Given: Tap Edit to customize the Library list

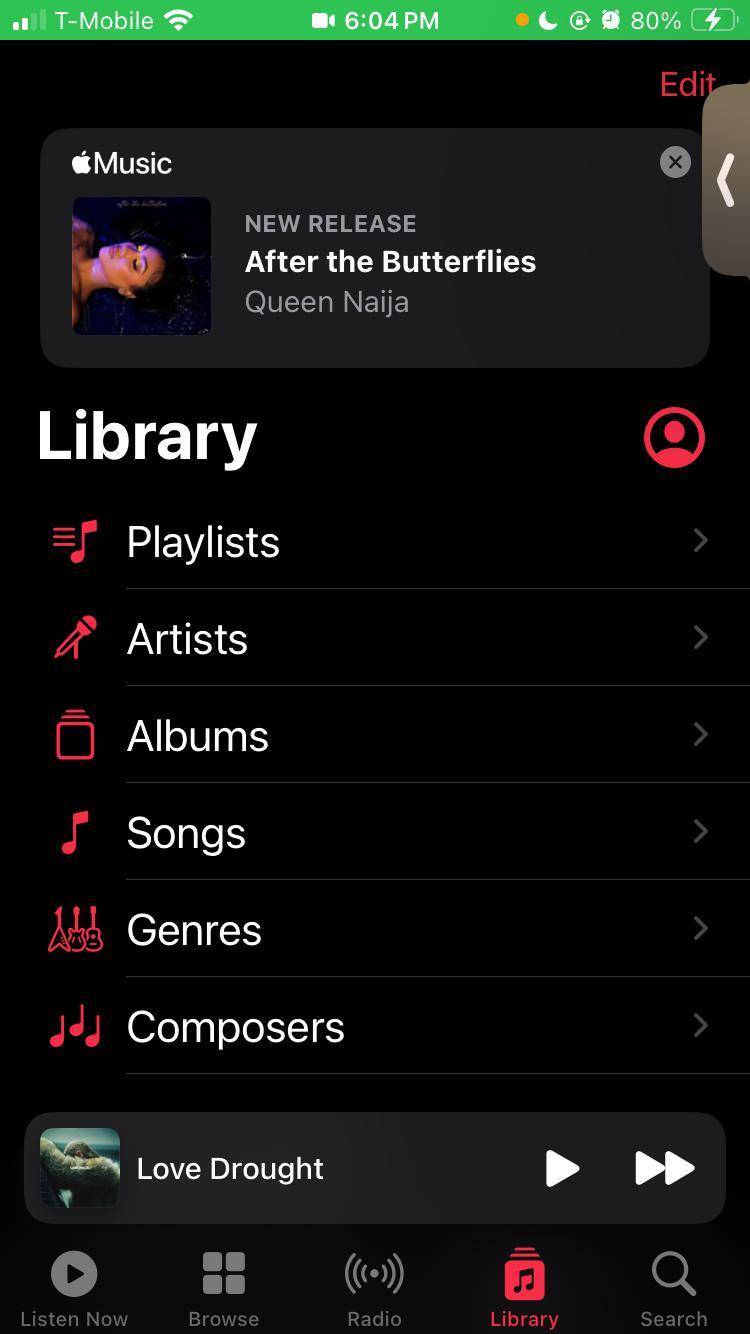Looking at the screenshot, I should (686, 84).
